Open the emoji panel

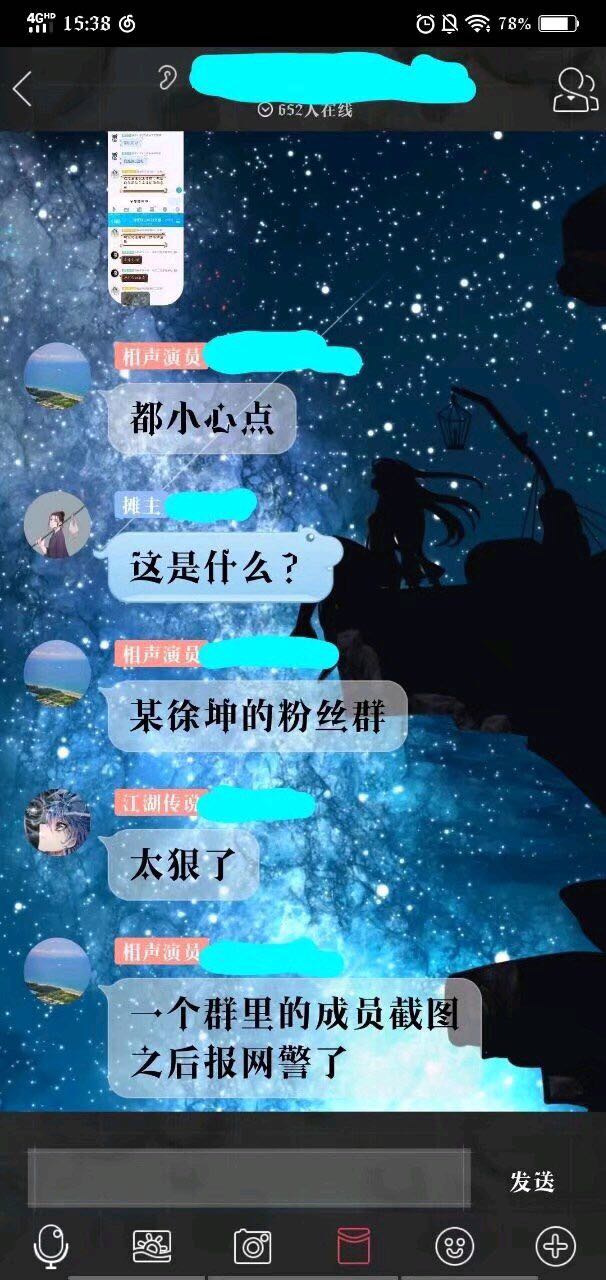(x=455, y=1246)
